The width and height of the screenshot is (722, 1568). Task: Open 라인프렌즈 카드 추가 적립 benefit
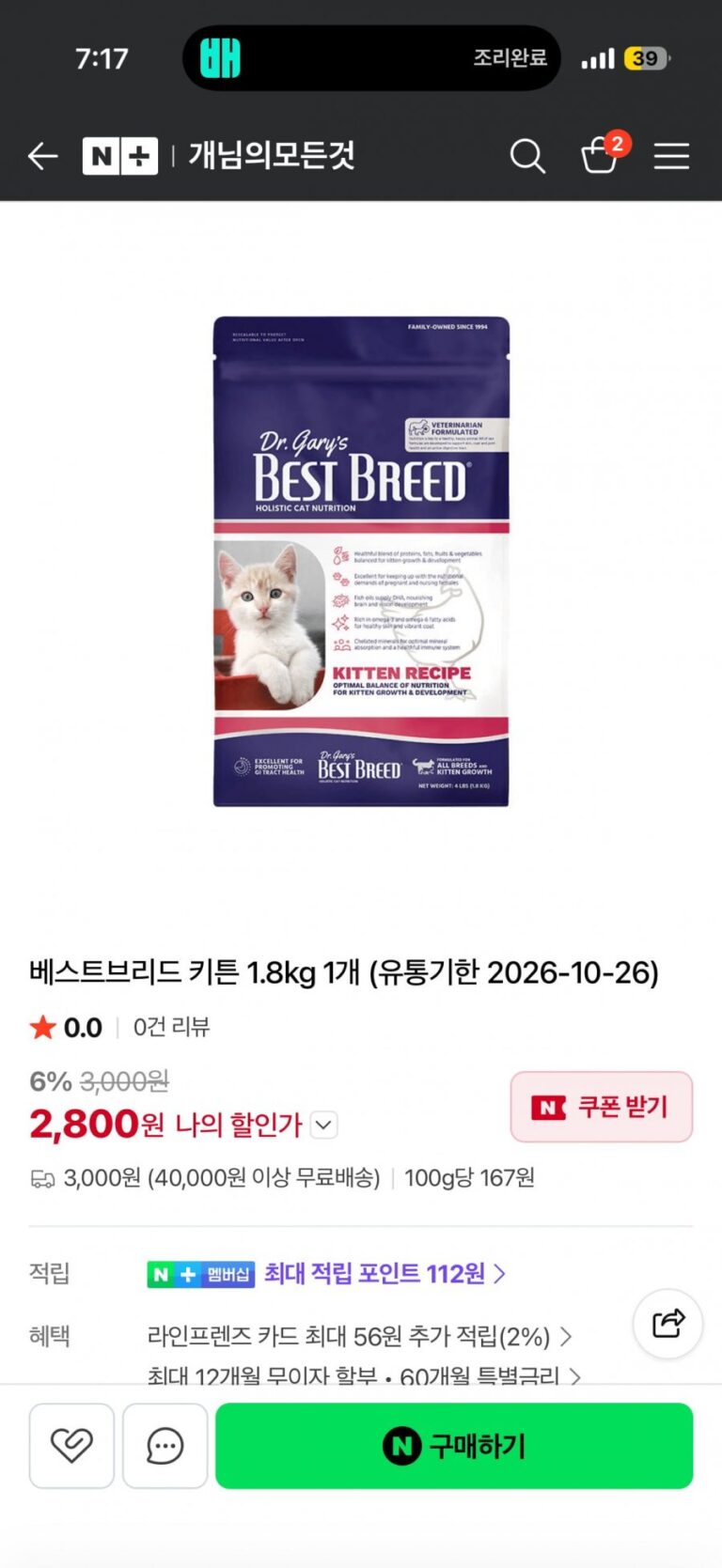(x=359, y=1336)
